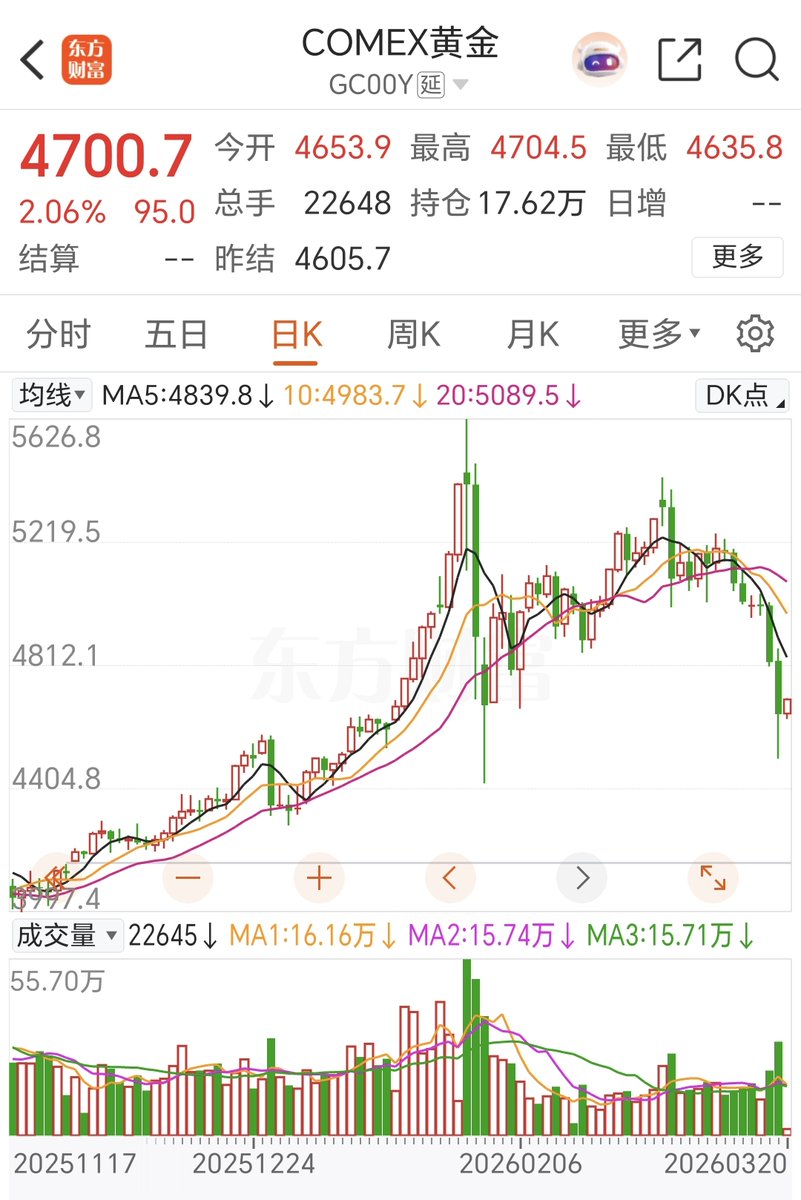Expand the 更多 chart period dropdown

click(x=659, y=334)
